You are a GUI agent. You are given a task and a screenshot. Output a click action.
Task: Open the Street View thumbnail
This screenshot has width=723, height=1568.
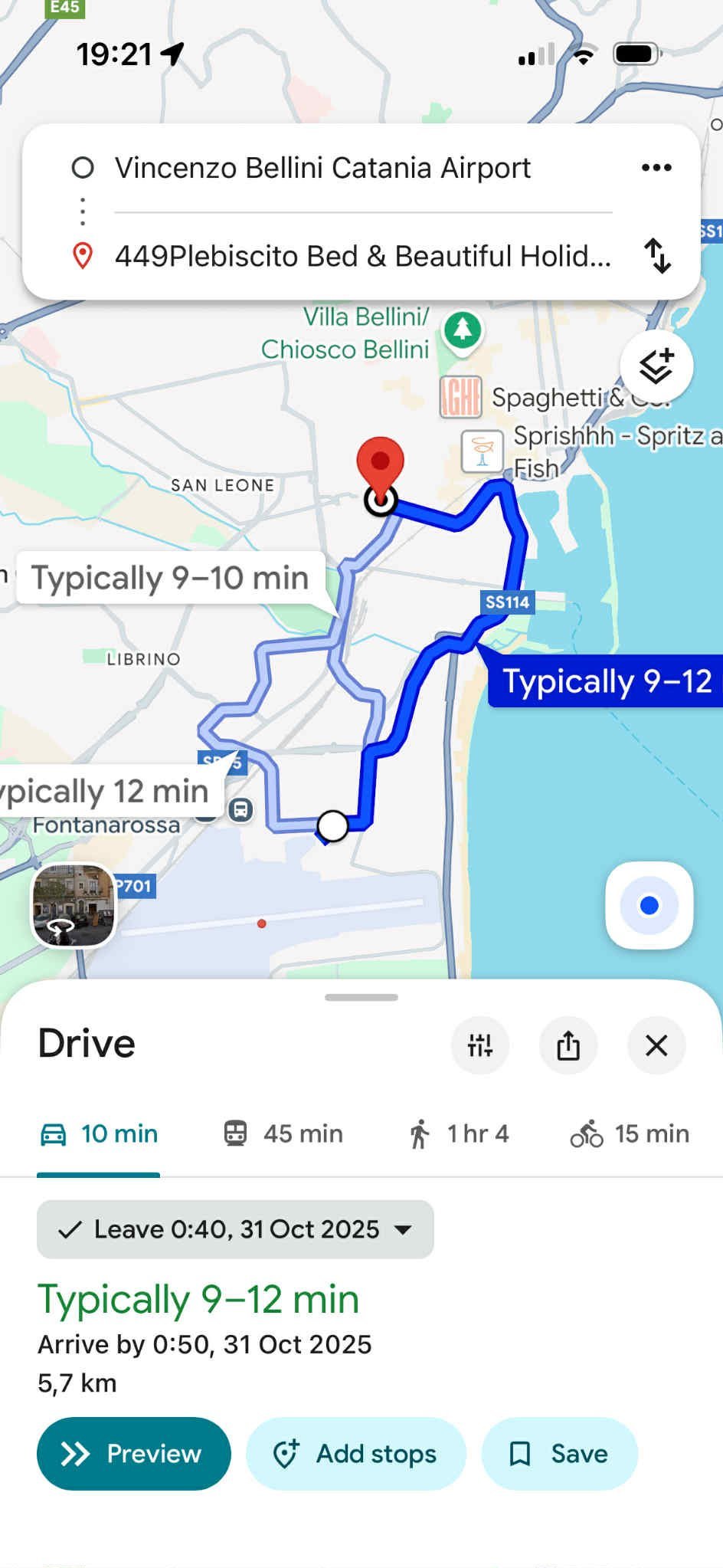(74, 905)
